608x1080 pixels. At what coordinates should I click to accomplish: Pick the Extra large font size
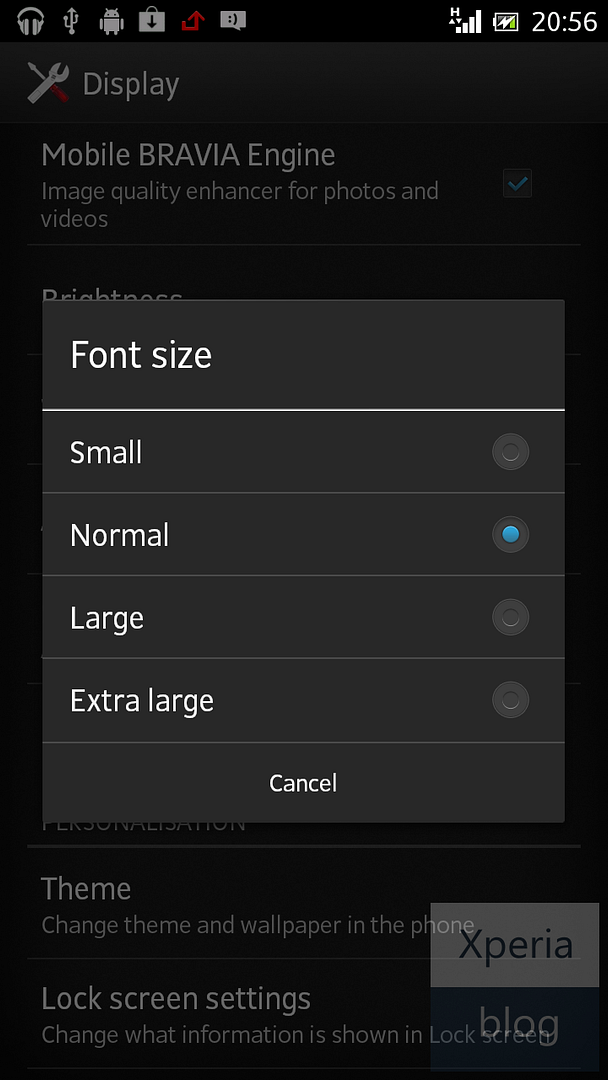click(x=303, y=700)
